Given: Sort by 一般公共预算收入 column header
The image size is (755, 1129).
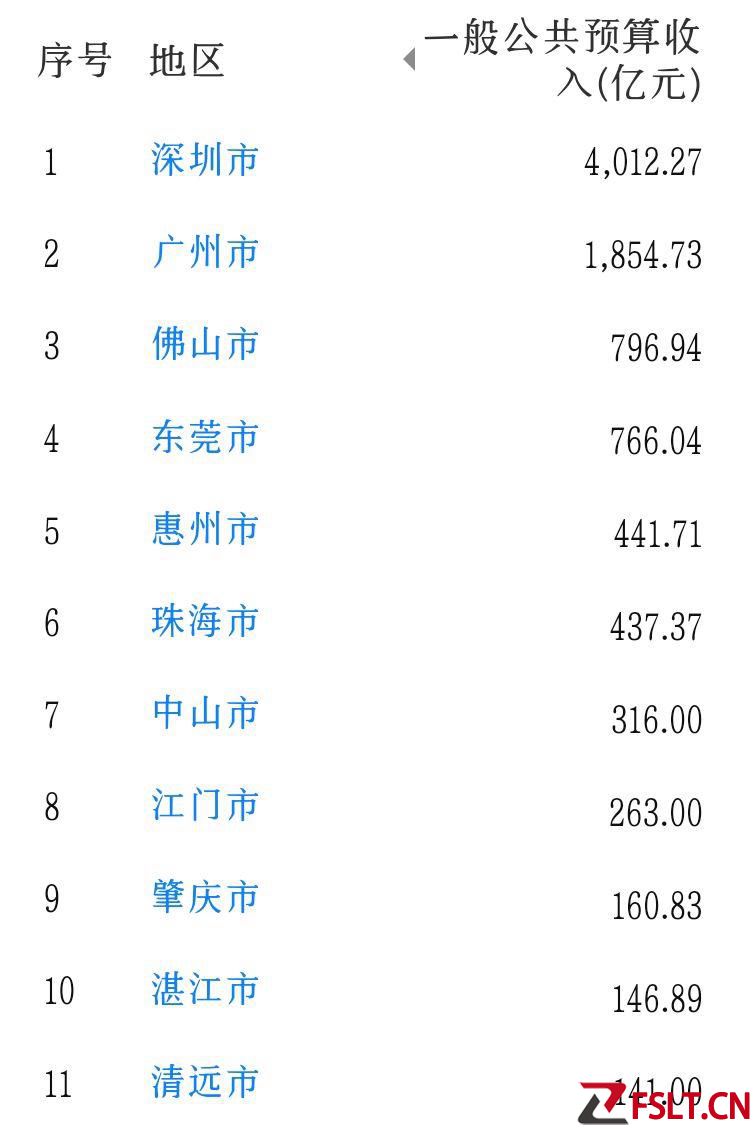Looking at the screenshot, I should tap(560, 60).
